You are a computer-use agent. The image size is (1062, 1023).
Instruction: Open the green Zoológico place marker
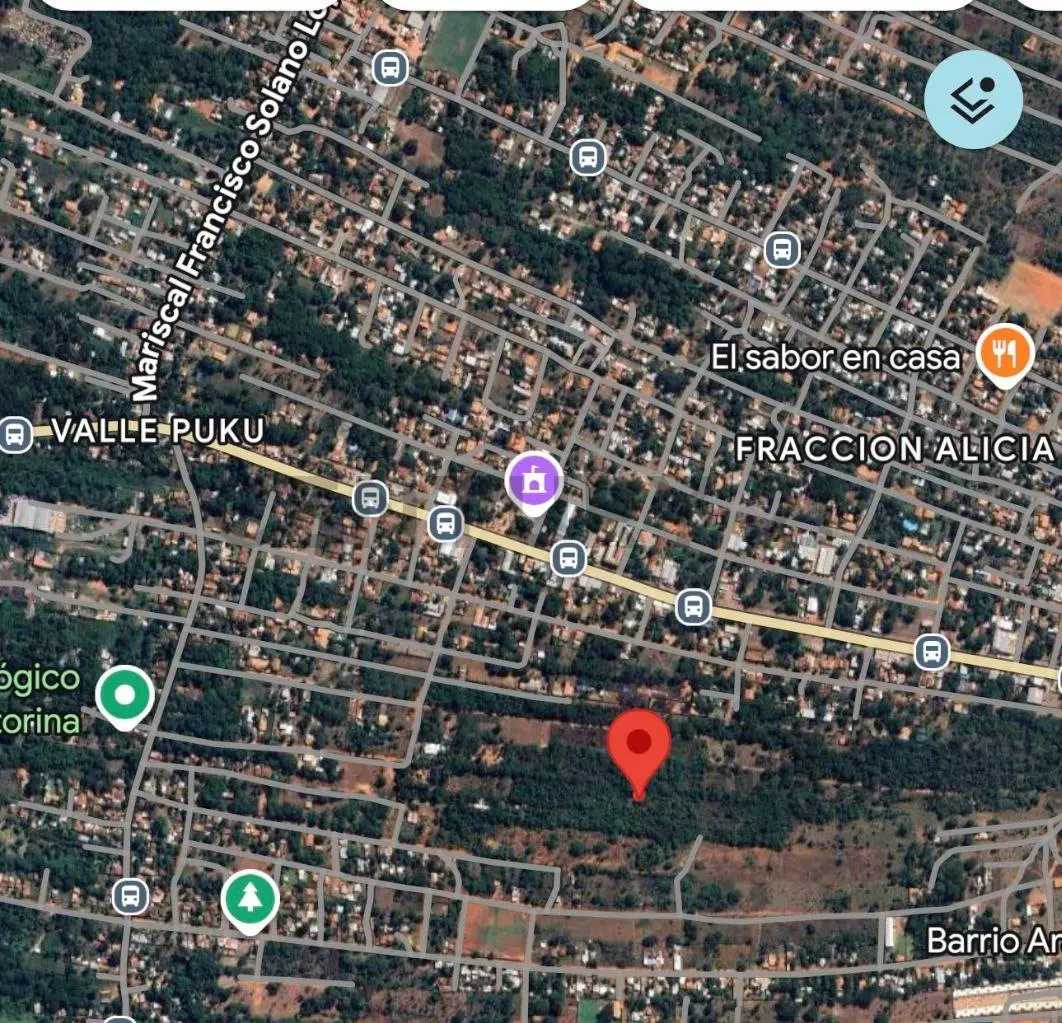(124, 694)
